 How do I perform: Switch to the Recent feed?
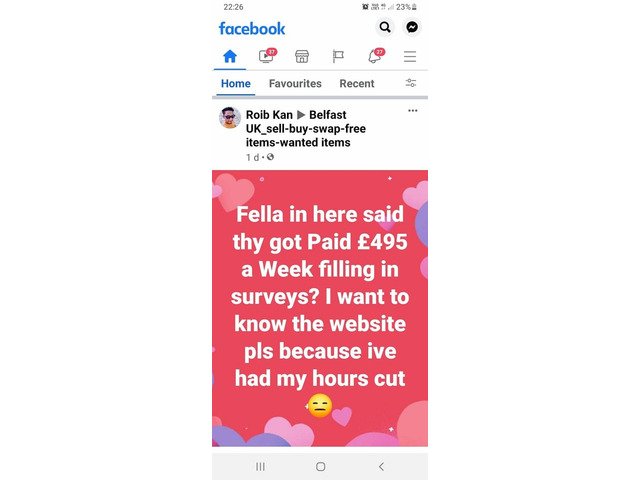pyautogui.click(x=357, y=84)
